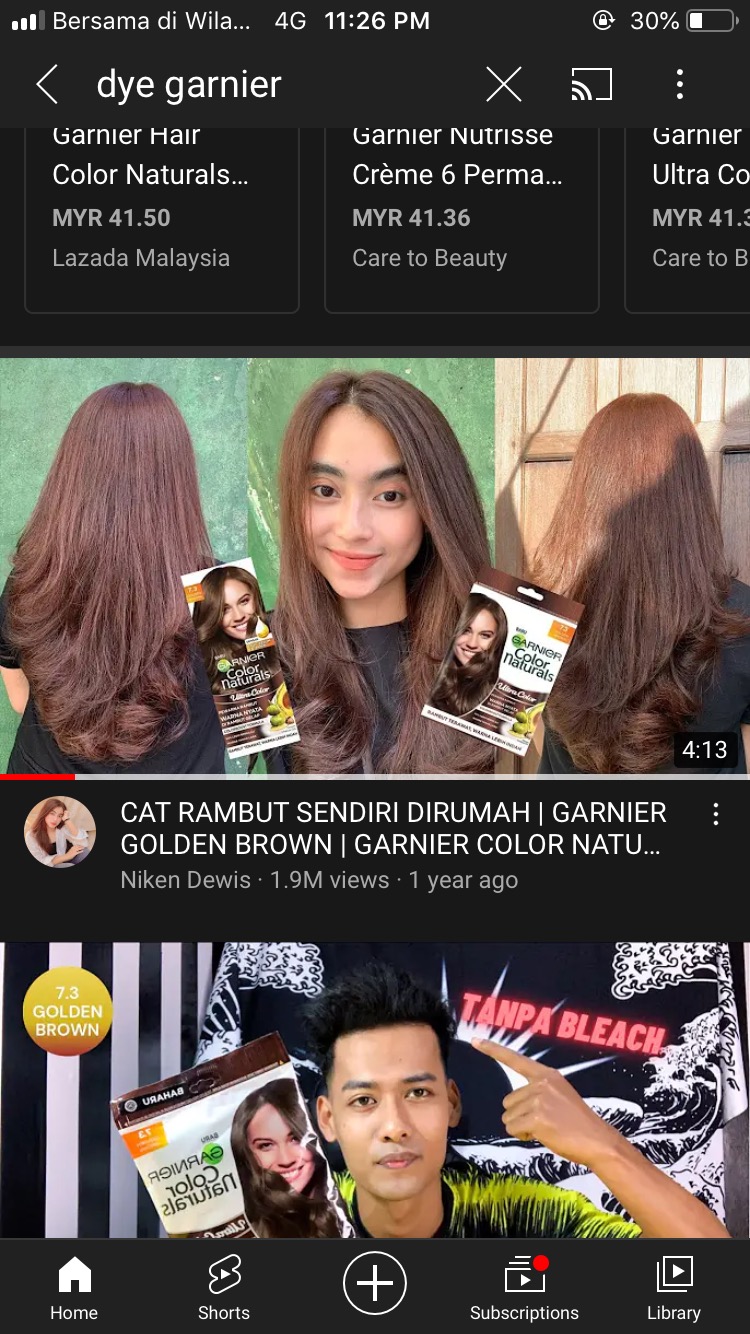Clear the search query

(503, 85)
